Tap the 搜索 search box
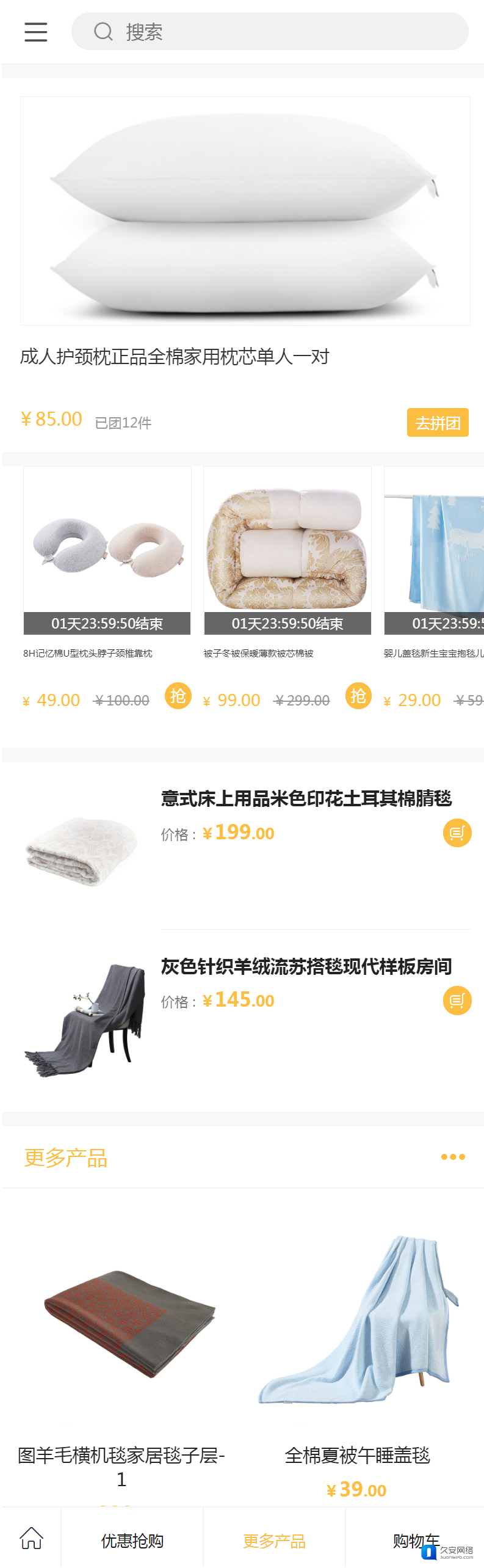Screen dimensions: 484x1568 point(270,32)
